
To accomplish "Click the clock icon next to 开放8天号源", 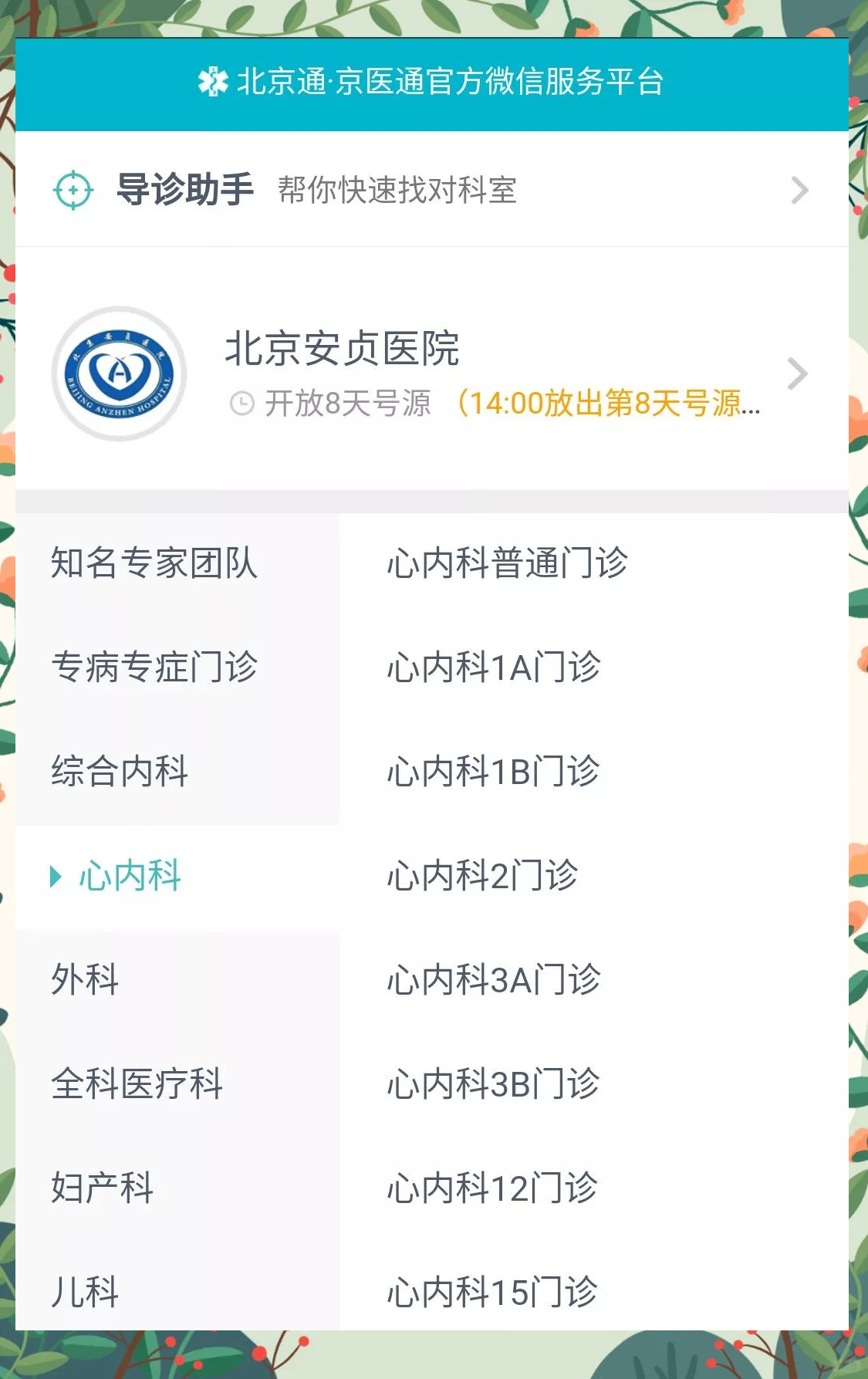I will (x=241, y=403).
